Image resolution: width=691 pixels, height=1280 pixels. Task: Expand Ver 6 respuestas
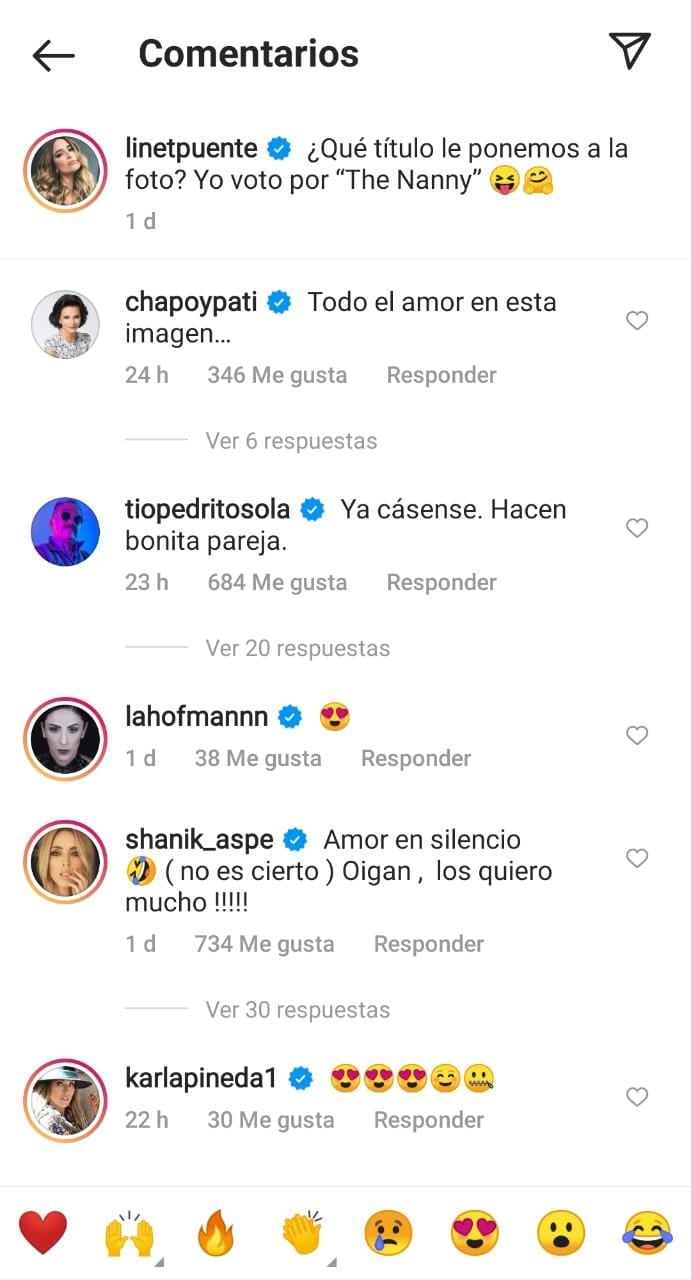[x=291, y=441]
